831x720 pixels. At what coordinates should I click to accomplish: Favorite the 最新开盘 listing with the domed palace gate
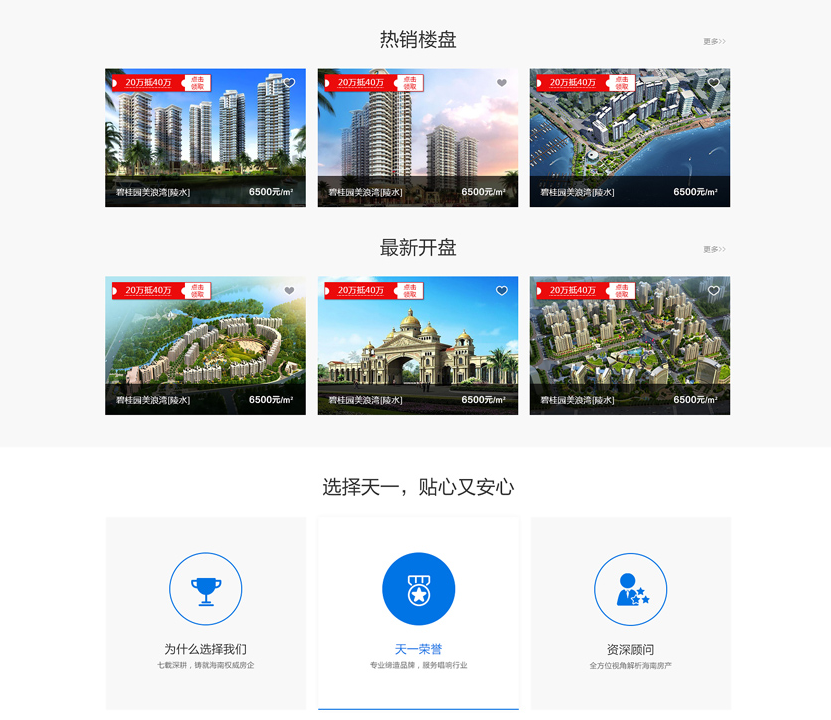coord(502,291)
